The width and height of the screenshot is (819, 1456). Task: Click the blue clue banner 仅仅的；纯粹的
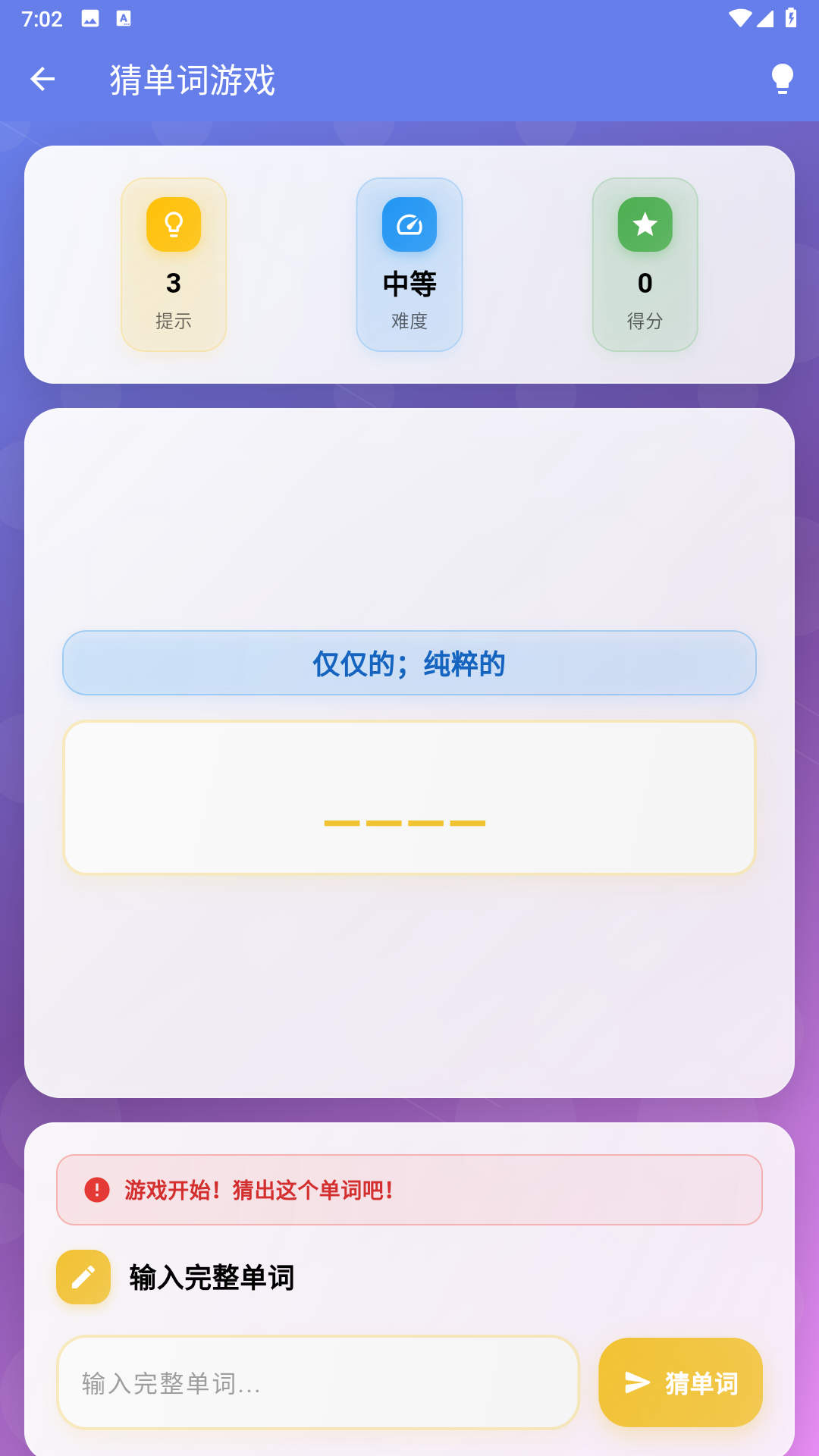pyautogui.click(x=409, y=662)
